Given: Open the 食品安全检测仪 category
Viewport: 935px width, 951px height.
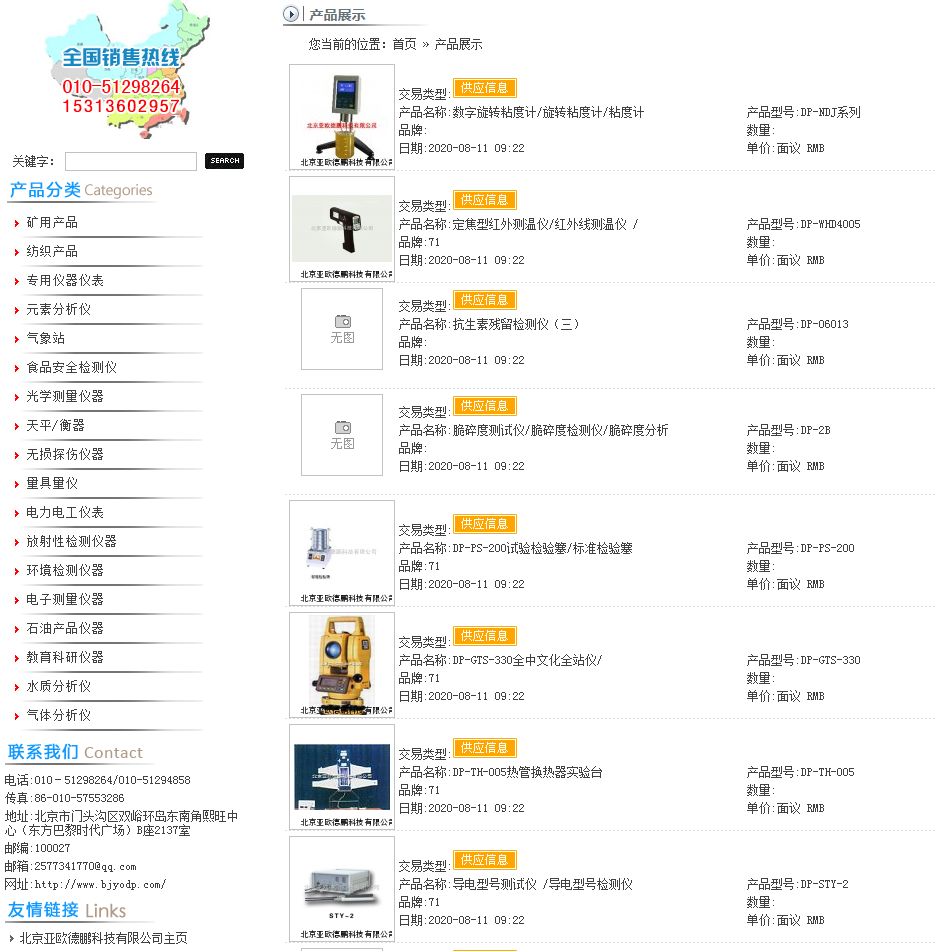Looking at the screenshot, I should (72, 367).
